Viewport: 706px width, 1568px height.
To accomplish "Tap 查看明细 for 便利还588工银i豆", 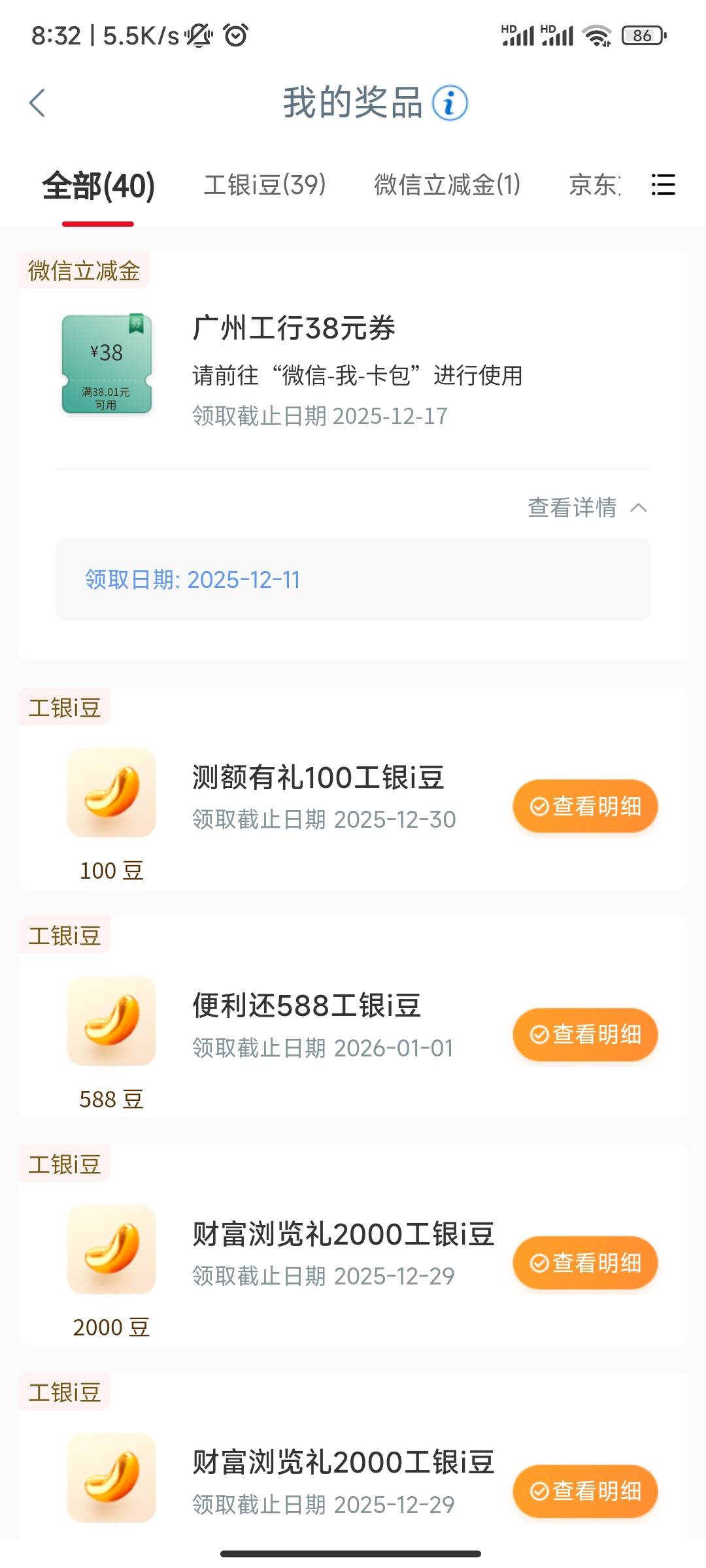I will tap(585, 1034).
